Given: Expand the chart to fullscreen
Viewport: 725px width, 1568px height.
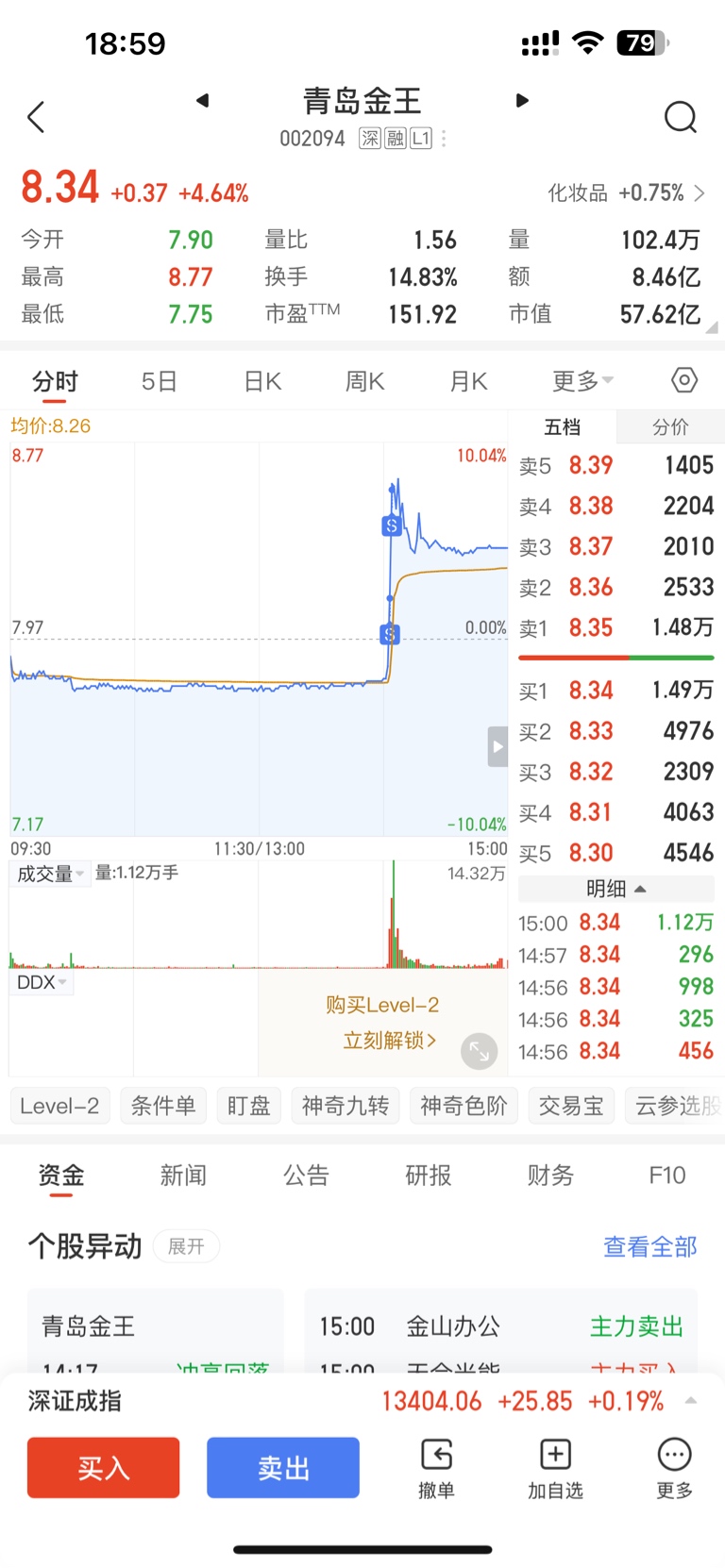Looking at the screenshot, I should point(480,1051).
